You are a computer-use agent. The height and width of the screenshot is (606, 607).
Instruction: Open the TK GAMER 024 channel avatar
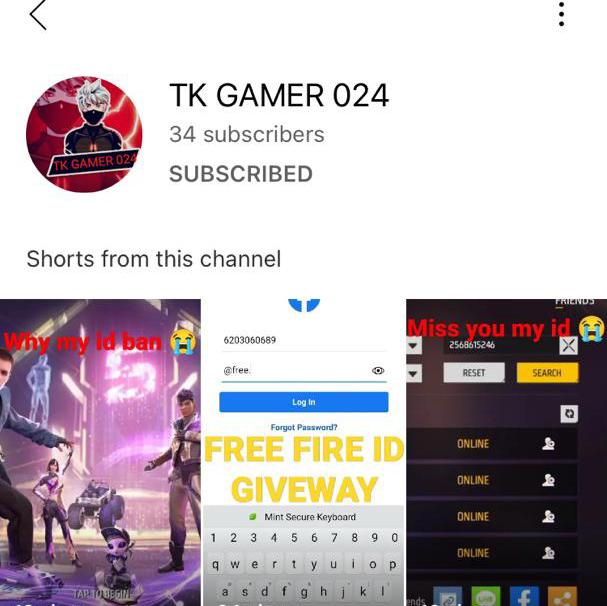(82, 135)
